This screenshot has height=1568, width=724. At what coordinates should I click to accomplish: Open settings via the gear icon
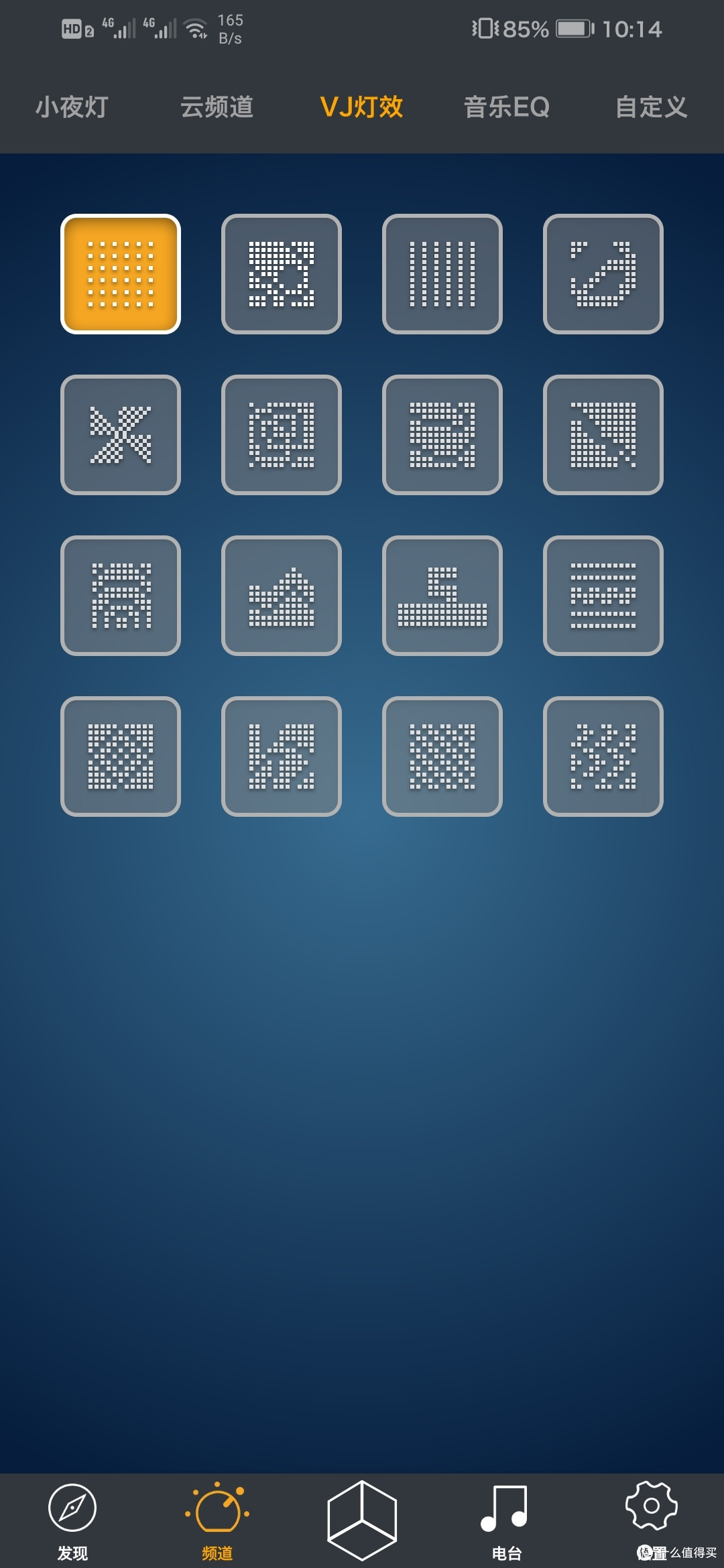click(x=651, y=1506)
